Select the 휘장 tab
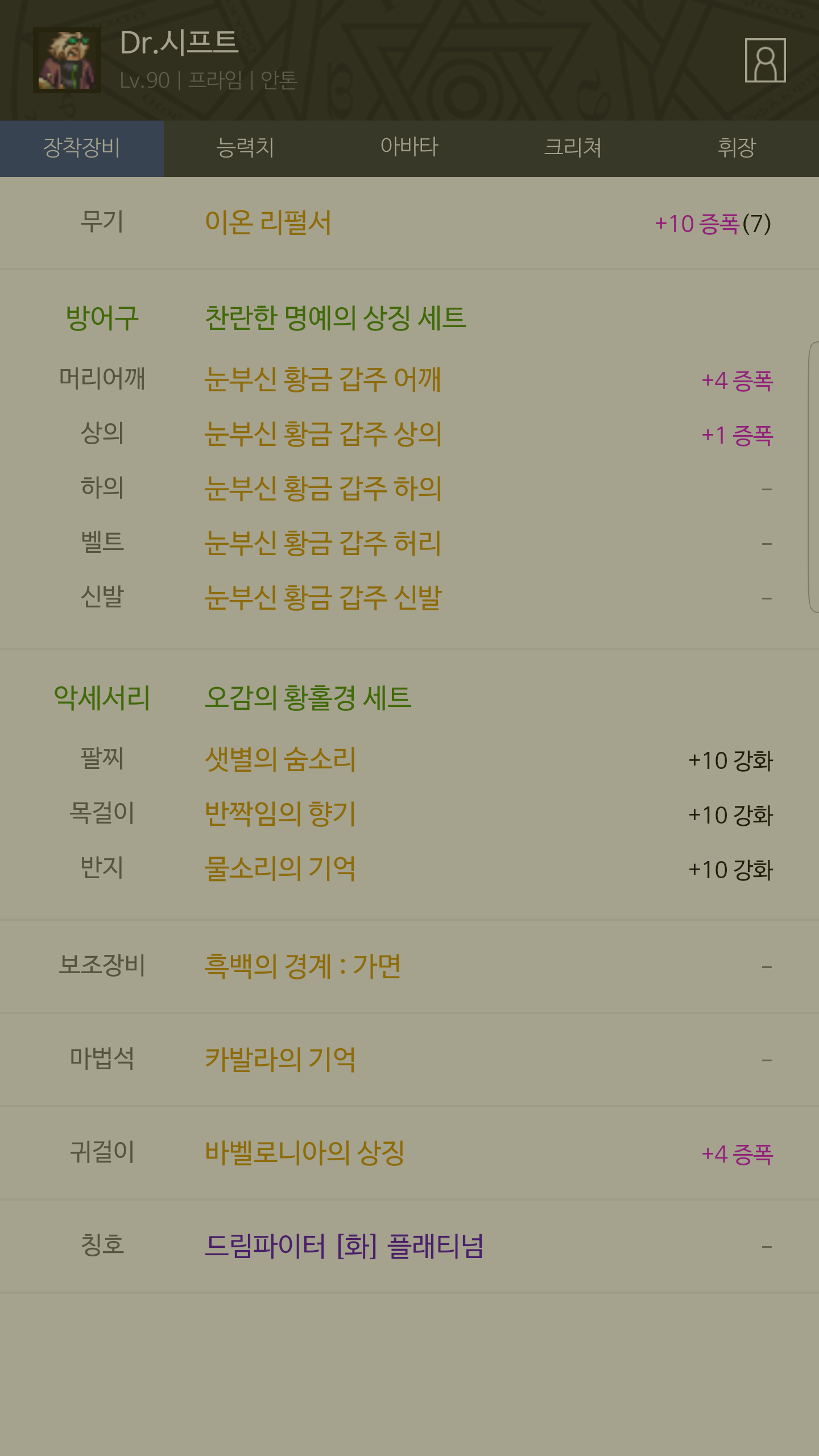819x1456 pixels. tap(737, 148)
